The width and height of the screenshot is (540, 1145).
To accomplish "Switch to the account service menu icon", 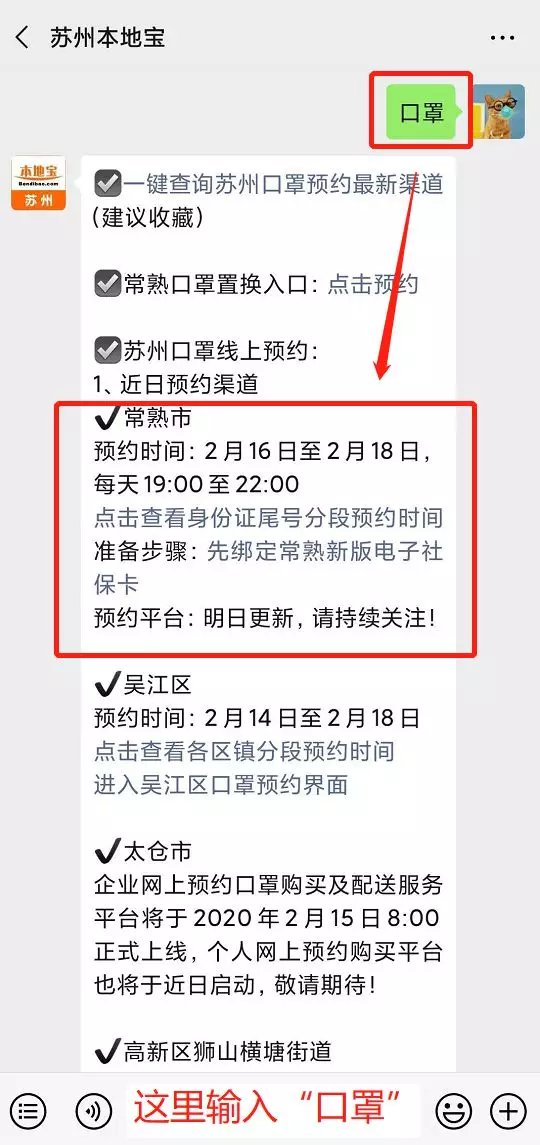I will tap(28, 1111).
